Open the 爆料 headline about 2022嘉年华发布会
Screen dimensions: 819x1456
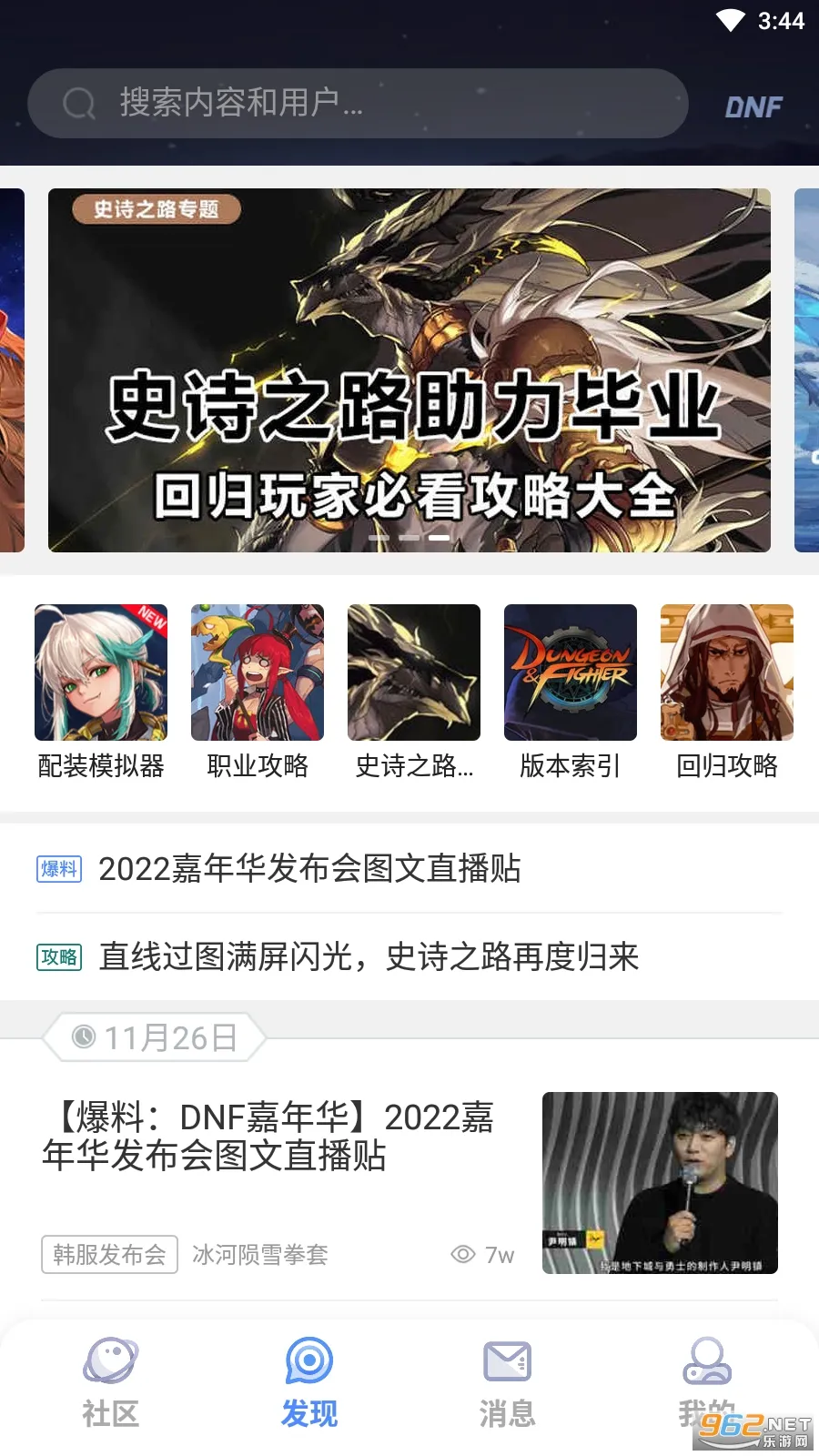point(309,869)
